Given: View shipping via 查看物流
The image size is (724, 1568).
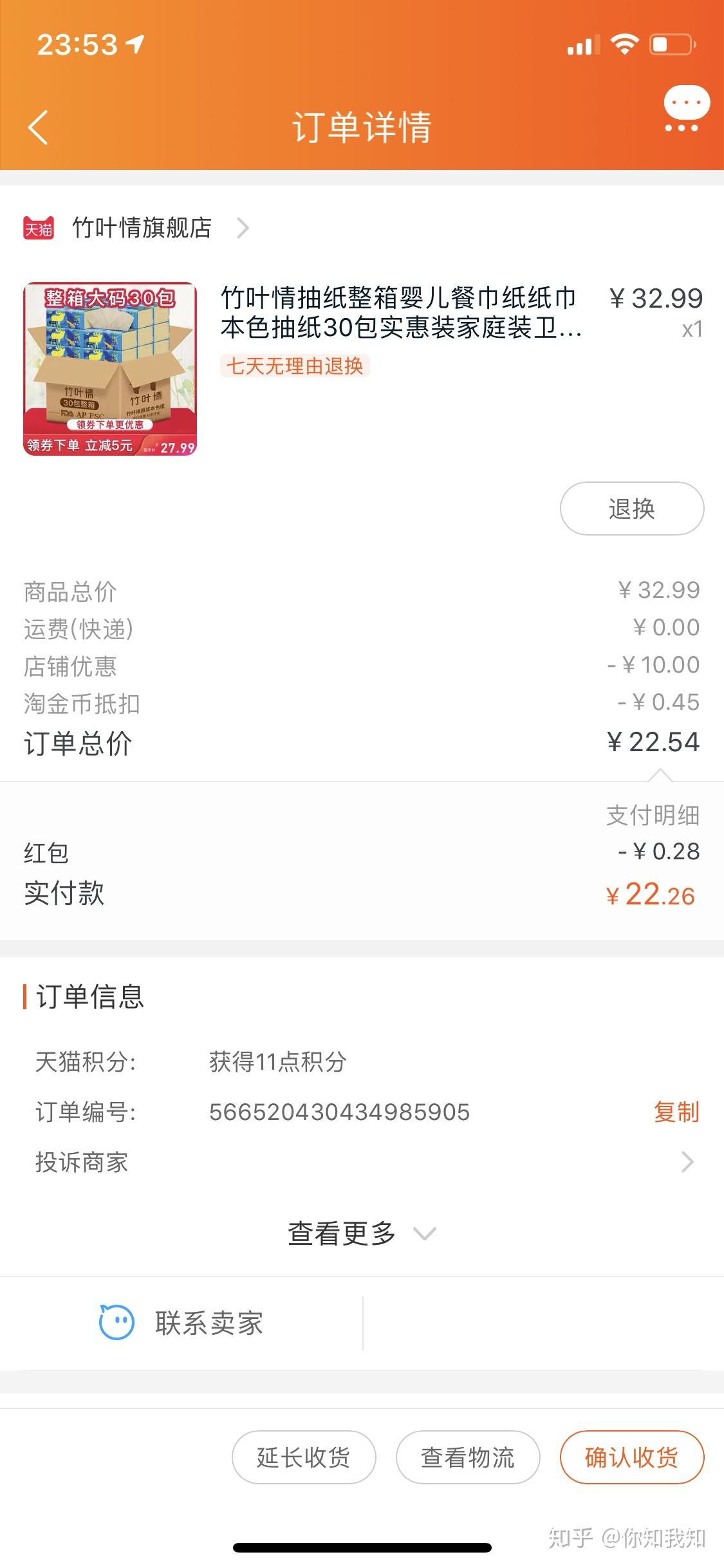Looking at the screenshot, I should tap(467, 1457).
